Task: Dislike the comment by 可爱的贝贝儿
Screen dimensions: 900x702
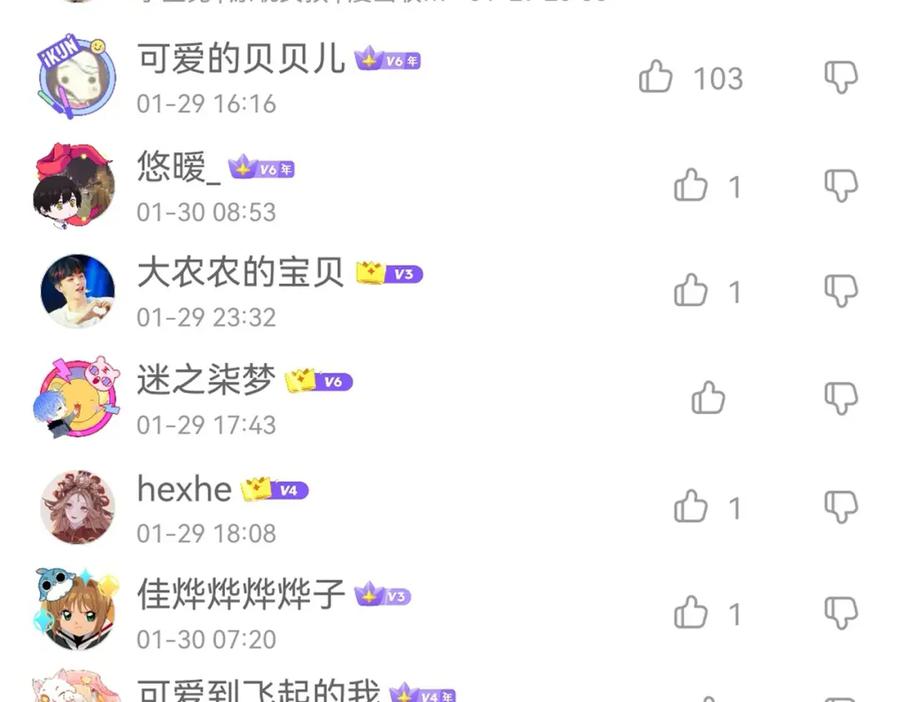Action: point(841,77)
